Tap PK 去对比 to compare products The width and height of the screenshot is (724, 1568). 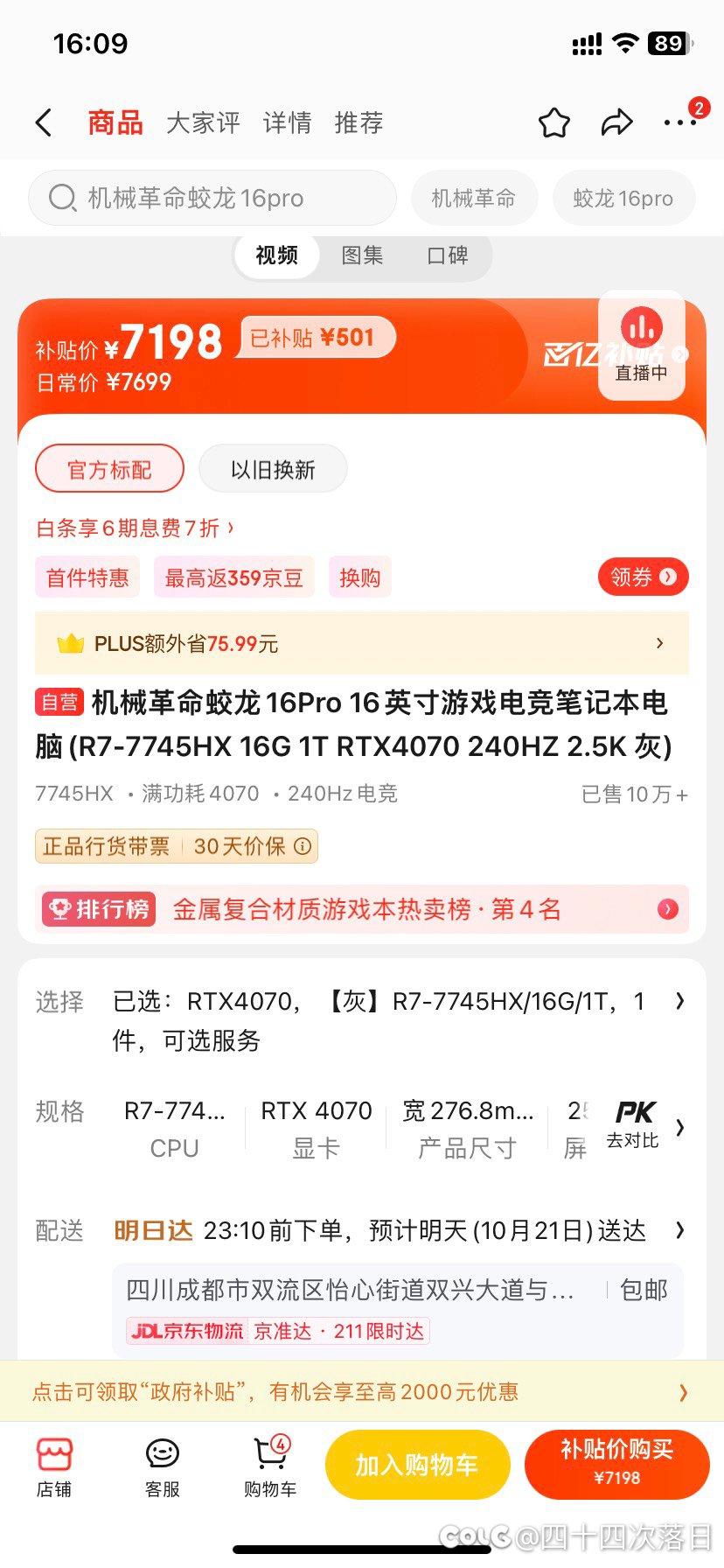pos(633,1124)
